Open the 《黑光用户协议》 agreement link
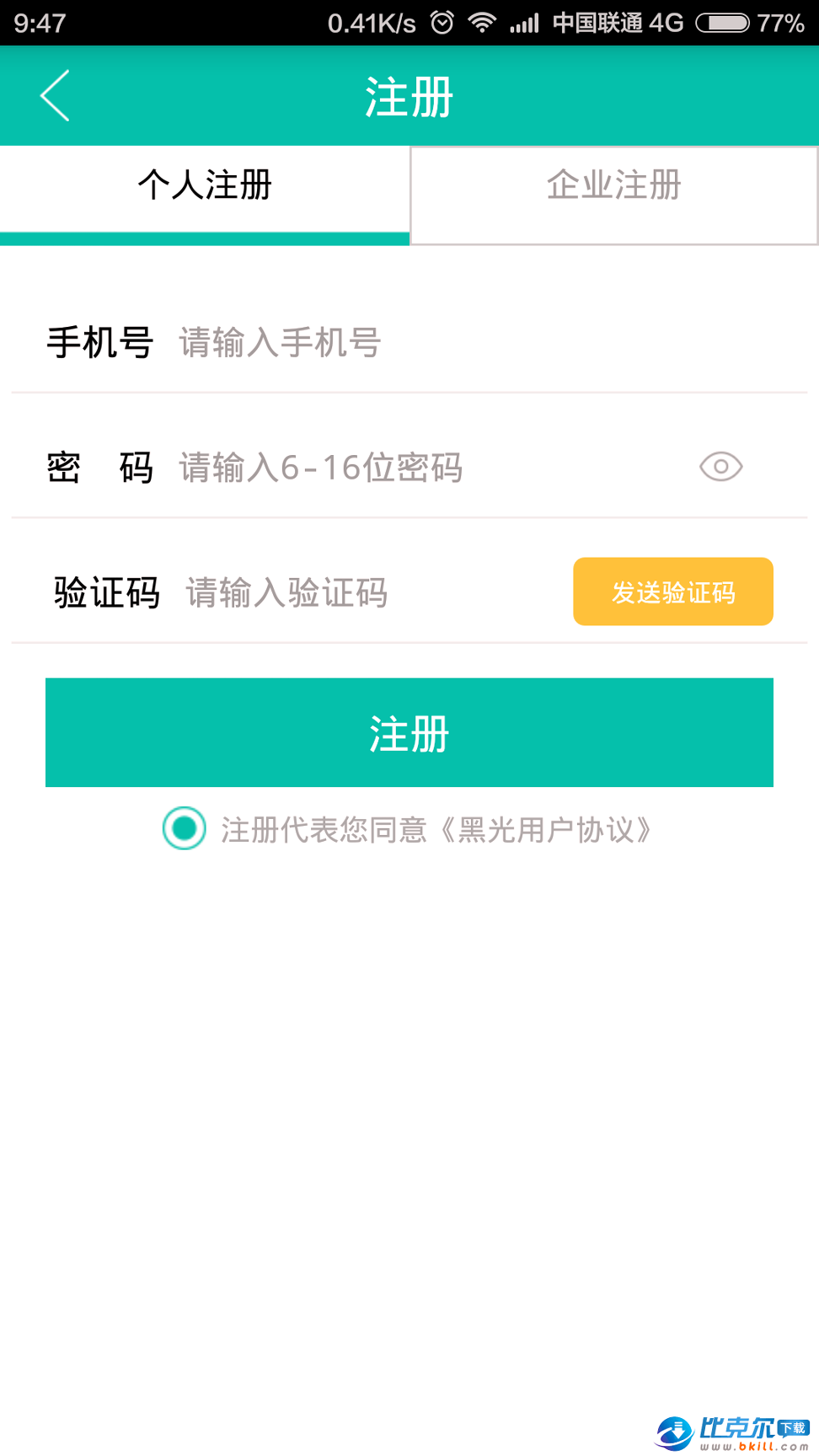Image resolution: width=819 pixels, height=1456 pixels. tap(546, 830)
